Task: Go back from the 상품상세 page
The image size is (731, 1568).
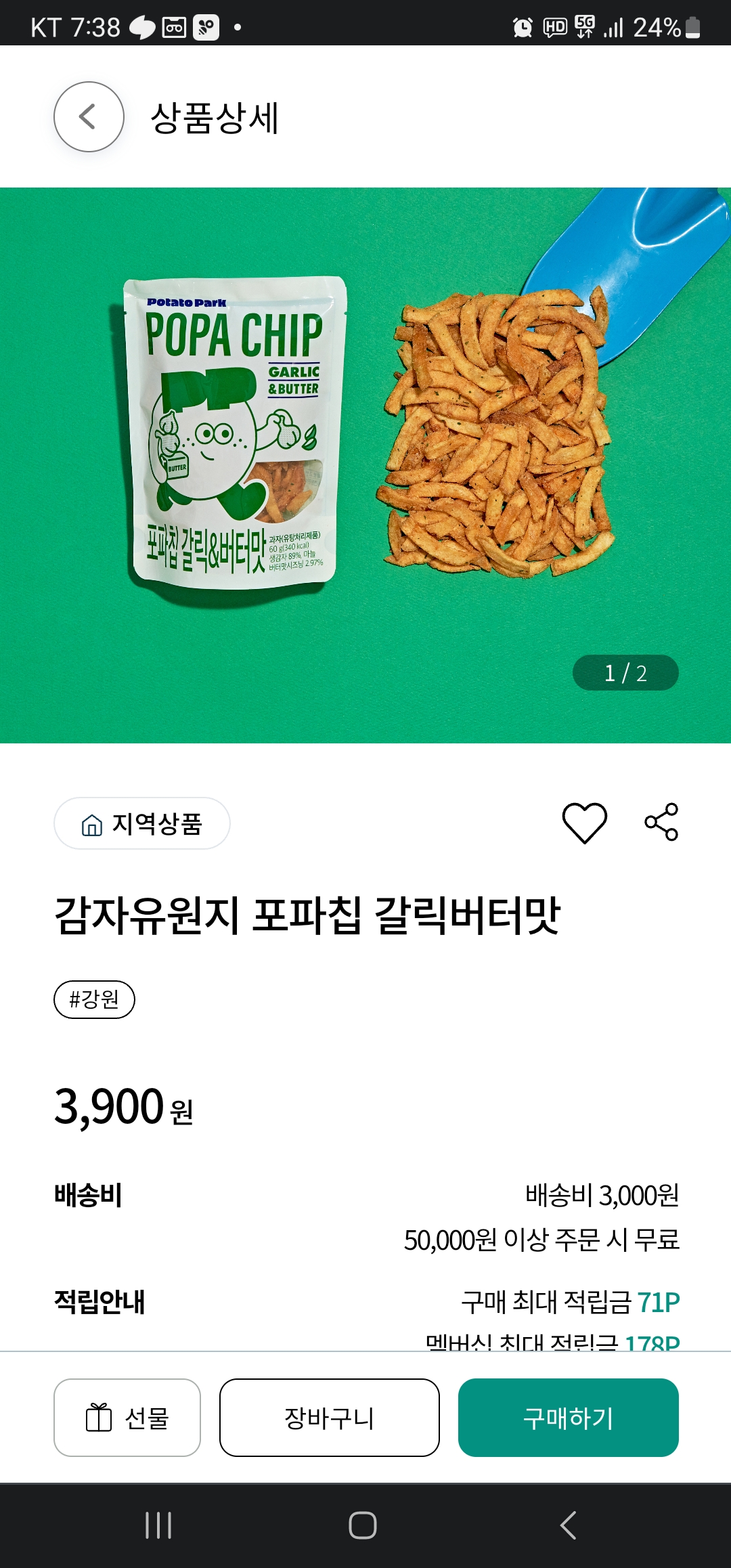Action: point(89,117)
